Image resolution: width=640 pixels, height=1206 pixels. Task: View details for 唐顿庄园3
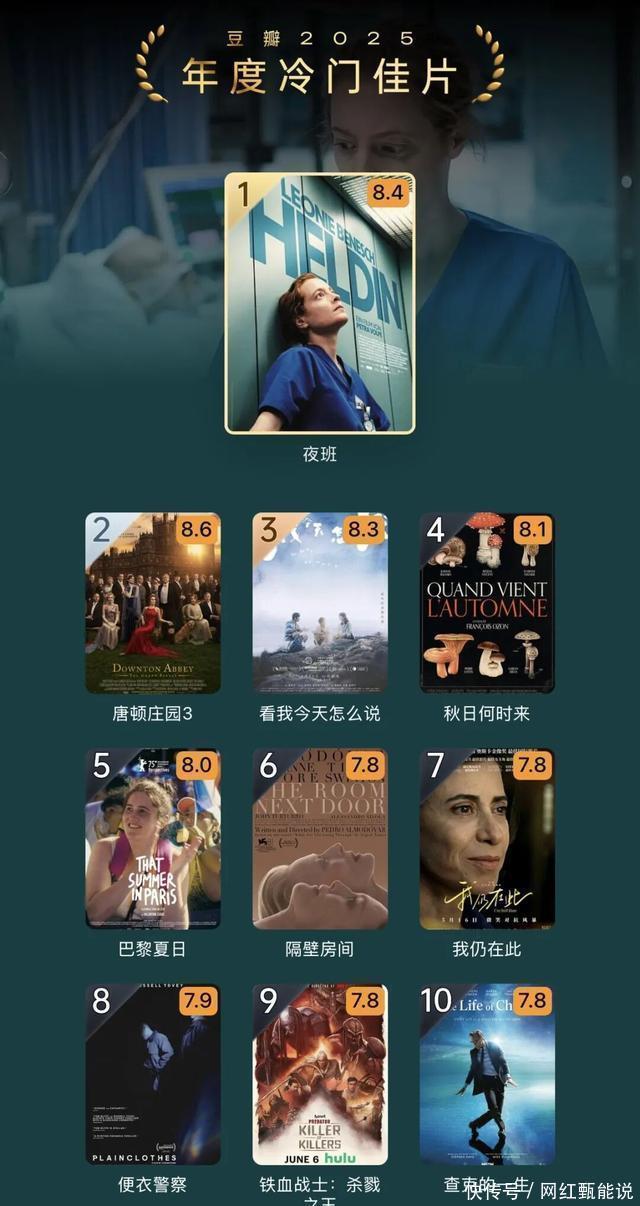153,603
